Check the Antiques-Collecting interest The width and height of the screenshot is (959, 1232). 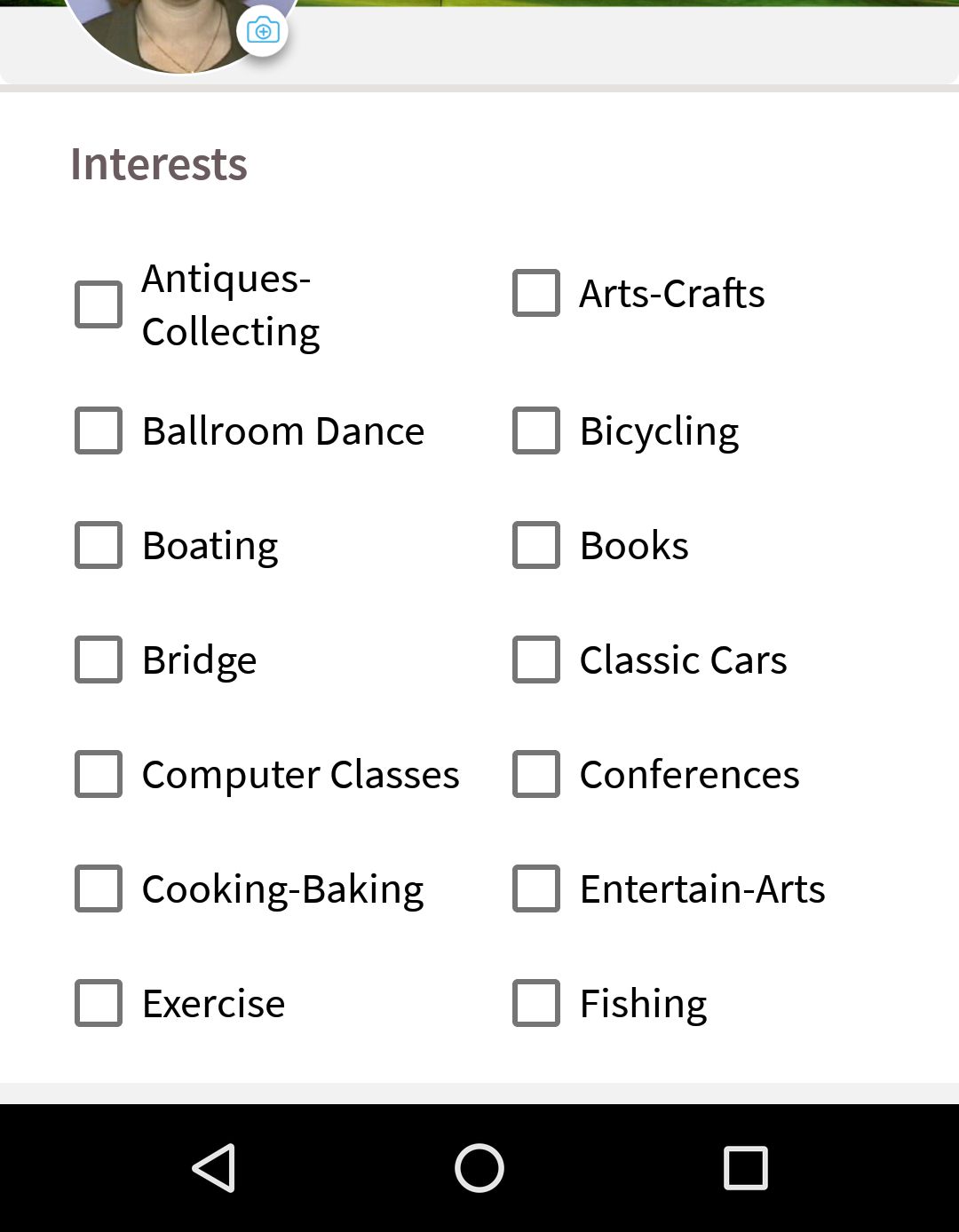(99, 304)
